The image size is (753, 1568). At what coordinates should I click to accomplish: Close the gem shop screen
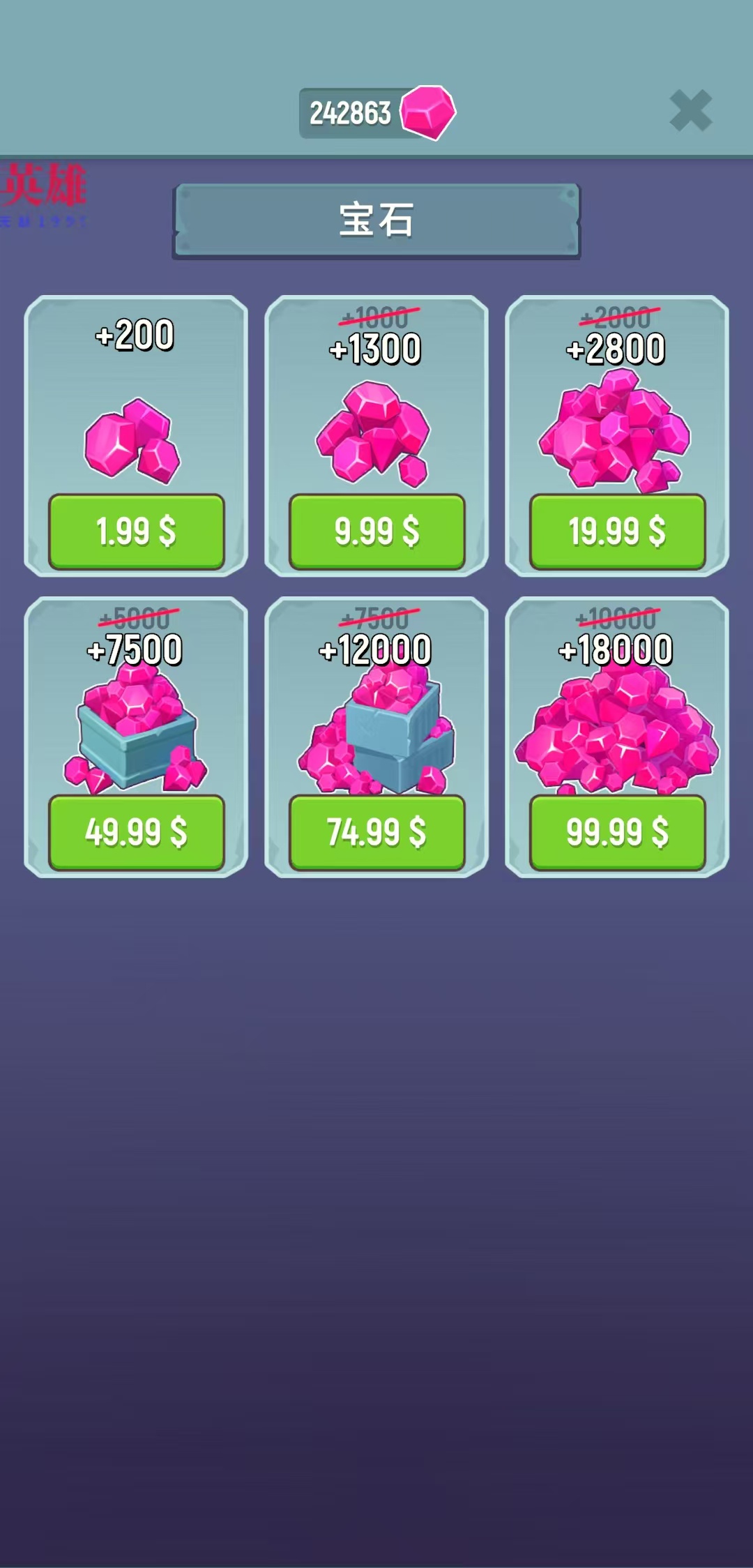[690, 111]
